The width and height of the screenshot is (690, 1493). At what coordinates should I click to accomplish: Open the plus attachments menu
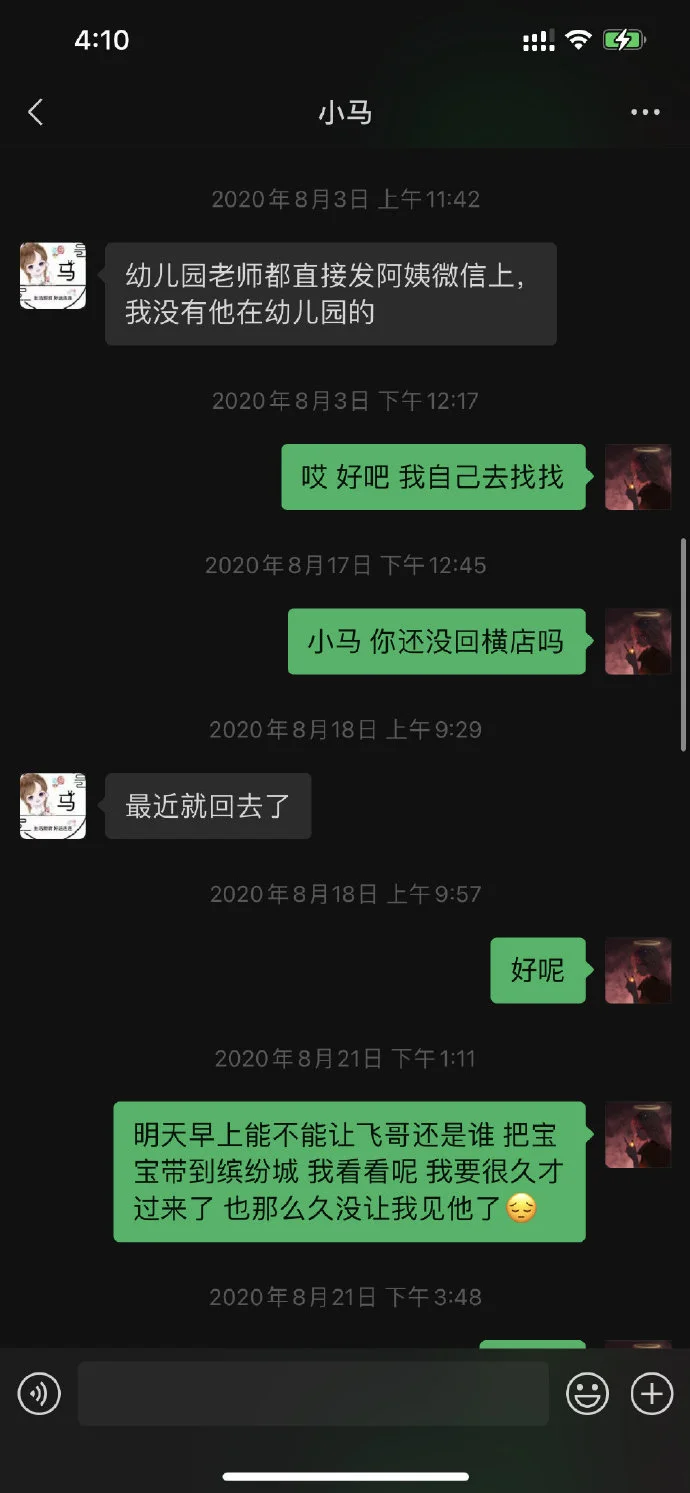pos(652,1393)
